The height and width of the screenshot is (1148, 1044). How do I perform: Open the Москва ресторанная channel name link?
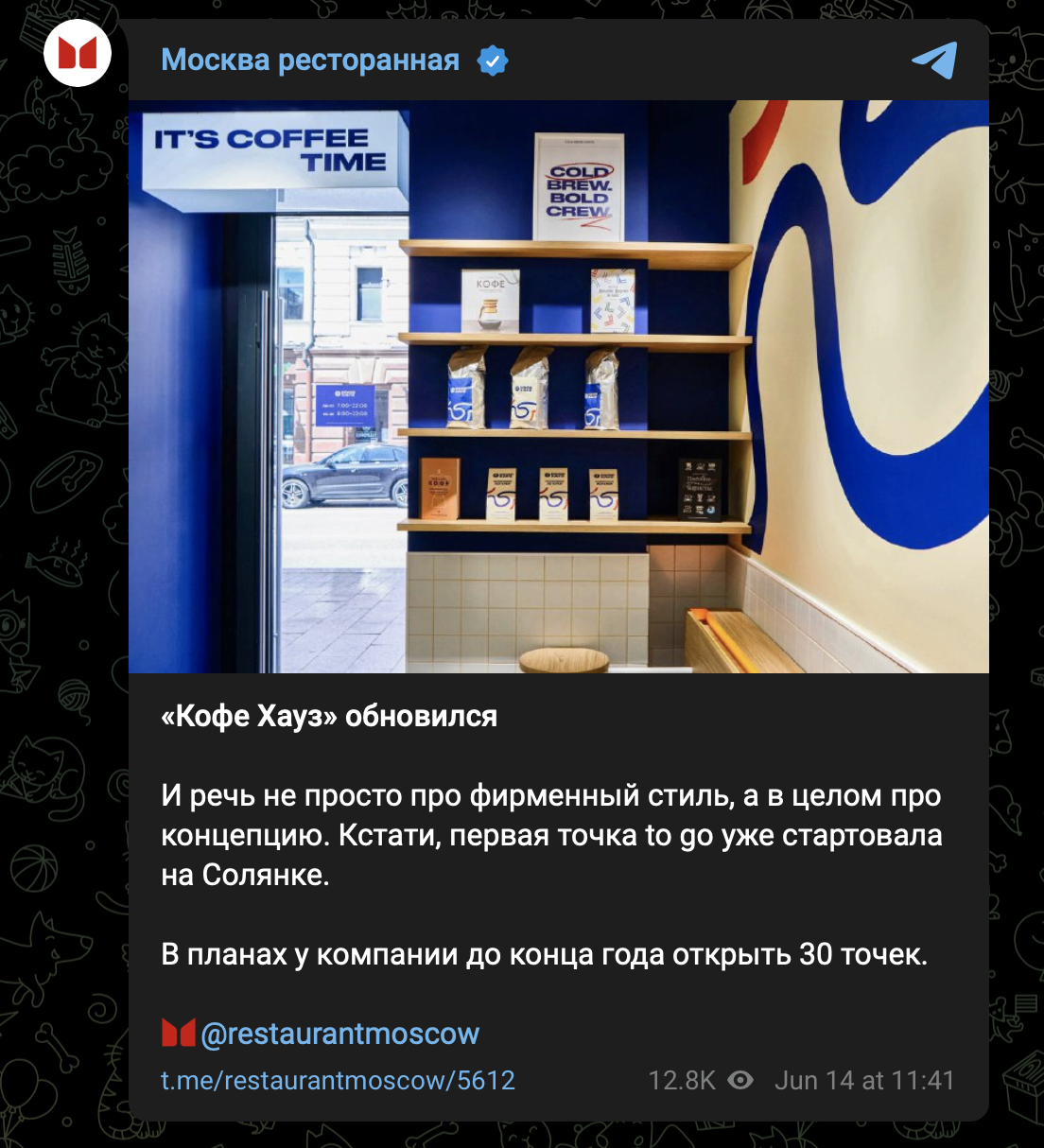coord(310,61)
